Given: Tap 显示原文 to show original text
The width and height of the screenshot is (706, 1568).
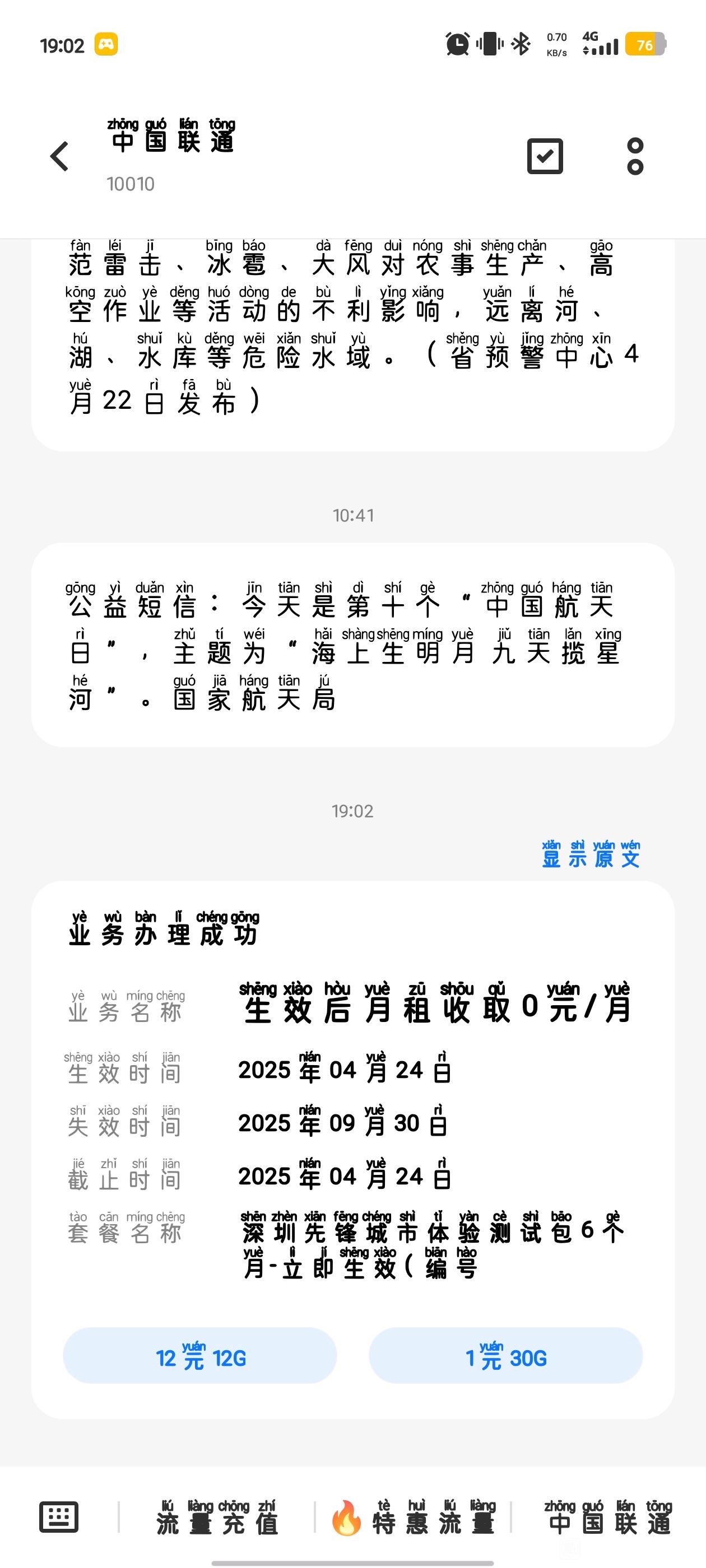Looking at the screenshot, I should (x=590, y=853).
